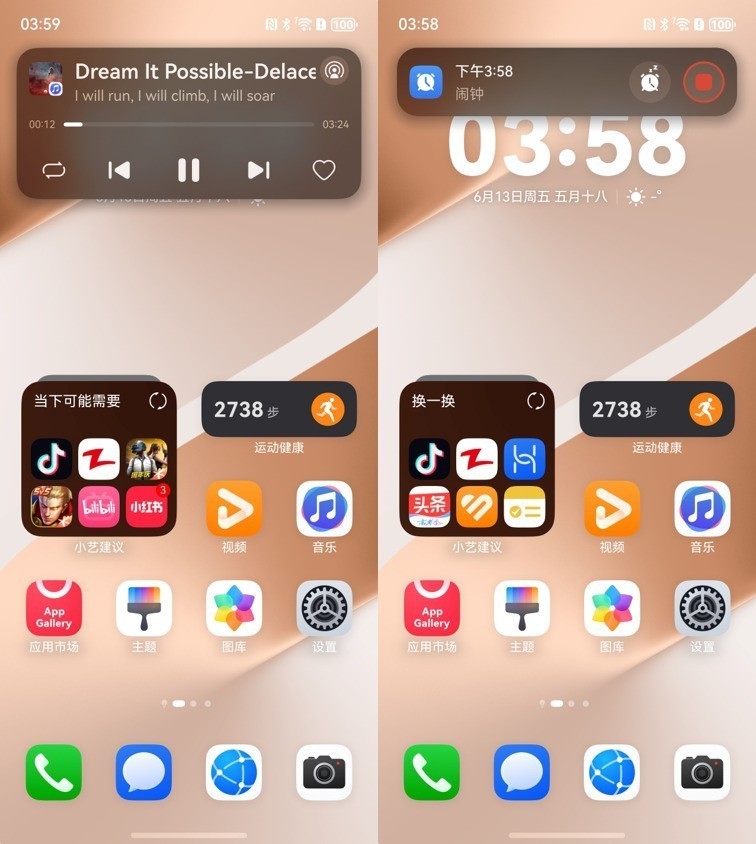Open audio casting options on music card
This screenshot has height=844, width=756.
334,72
